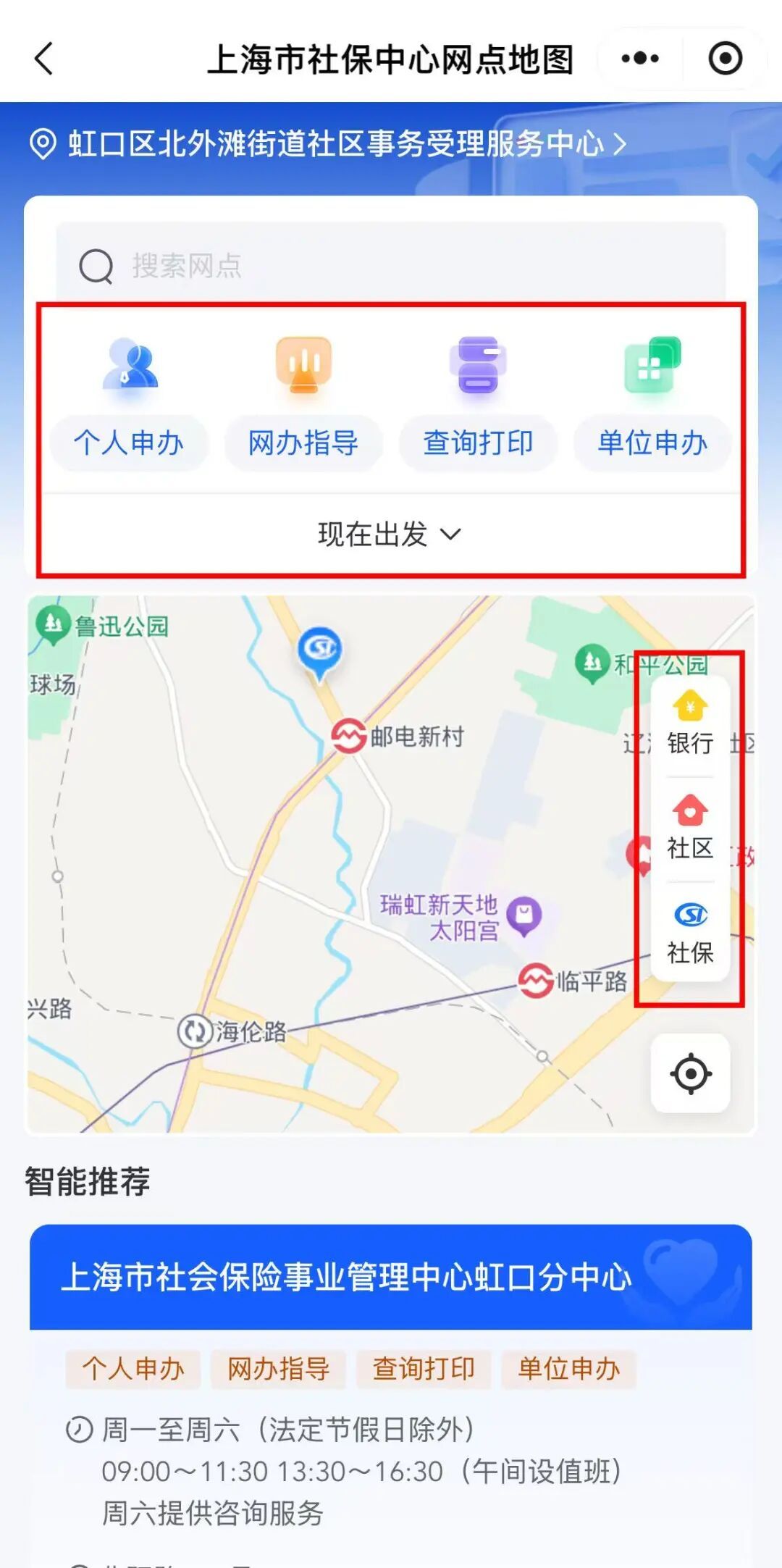Recenter map to my current location
This screenshot has width=782, height=1568.
(x=690, y=1073)
